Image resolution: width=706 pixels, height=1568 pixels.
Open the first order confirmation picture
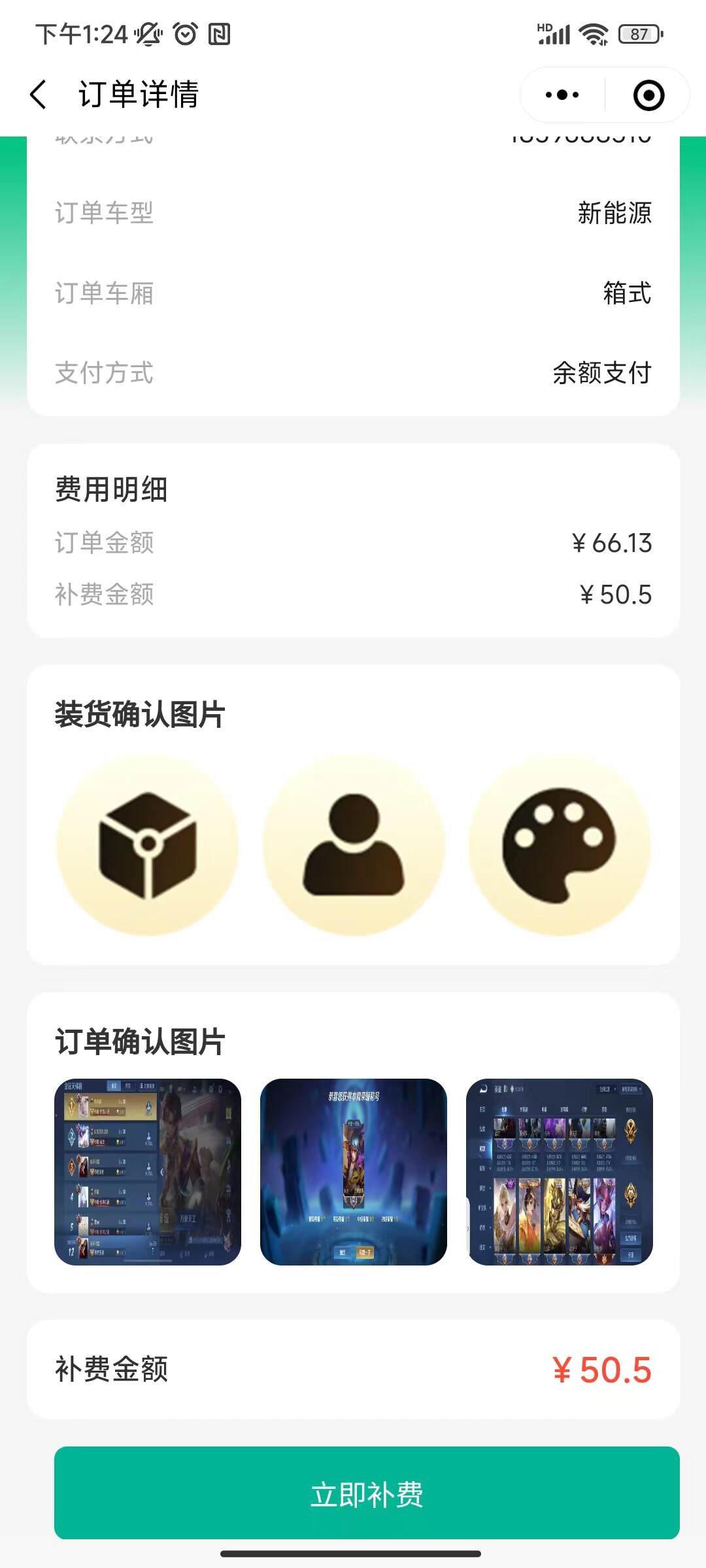point(148,1172)
